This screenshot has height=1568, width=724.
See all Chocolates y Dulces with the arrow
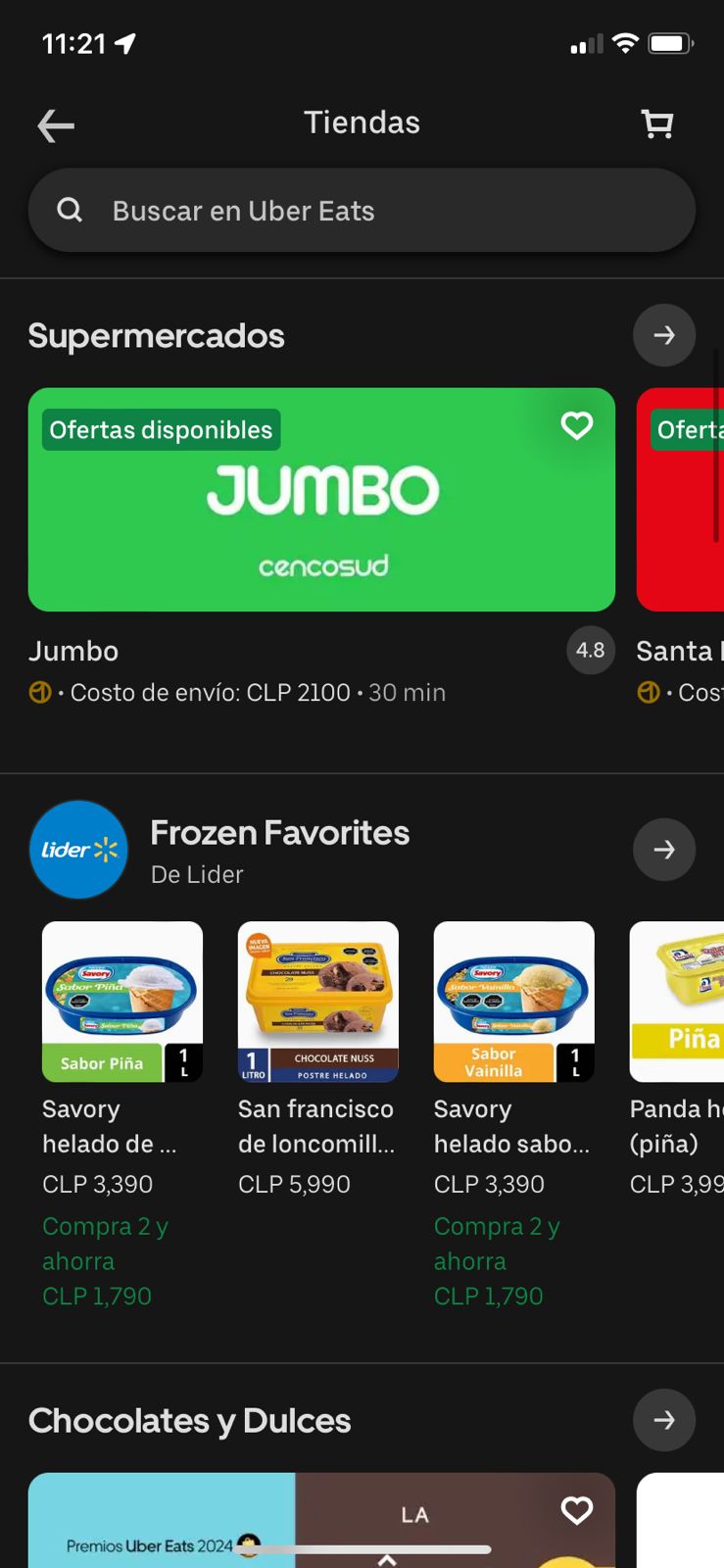click(x=664, y=1420)
